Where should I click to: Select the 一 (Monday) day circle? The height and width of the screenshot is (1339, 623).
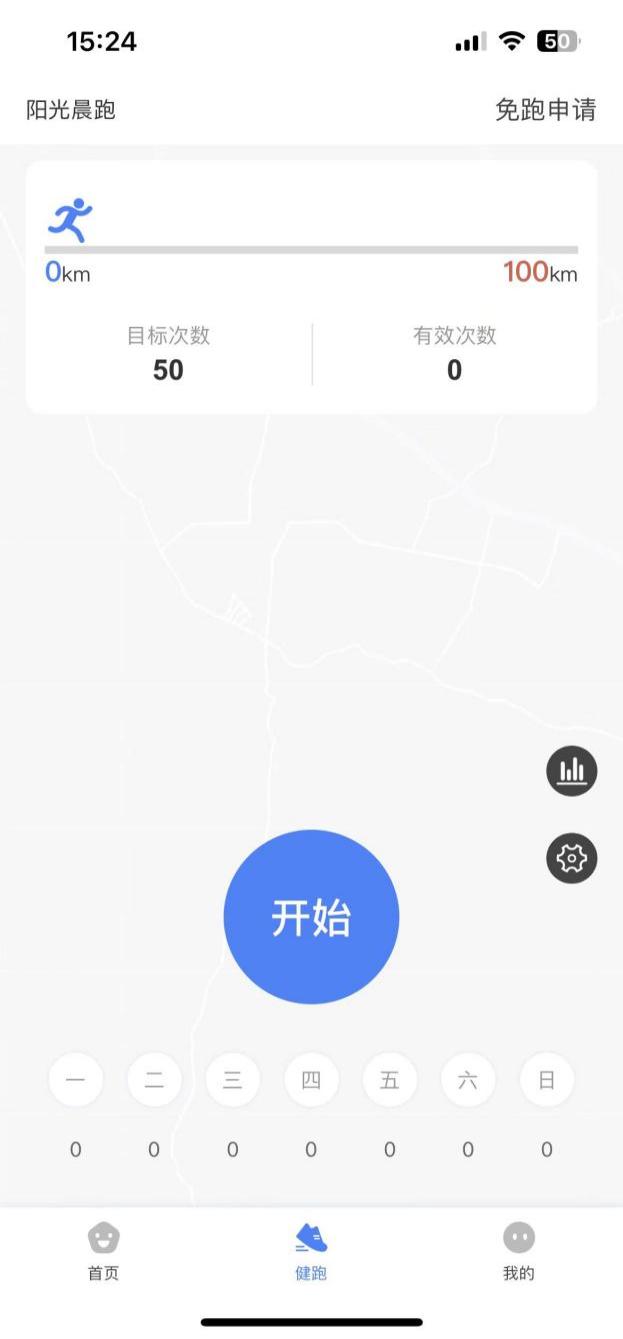tap(75, 1080)
